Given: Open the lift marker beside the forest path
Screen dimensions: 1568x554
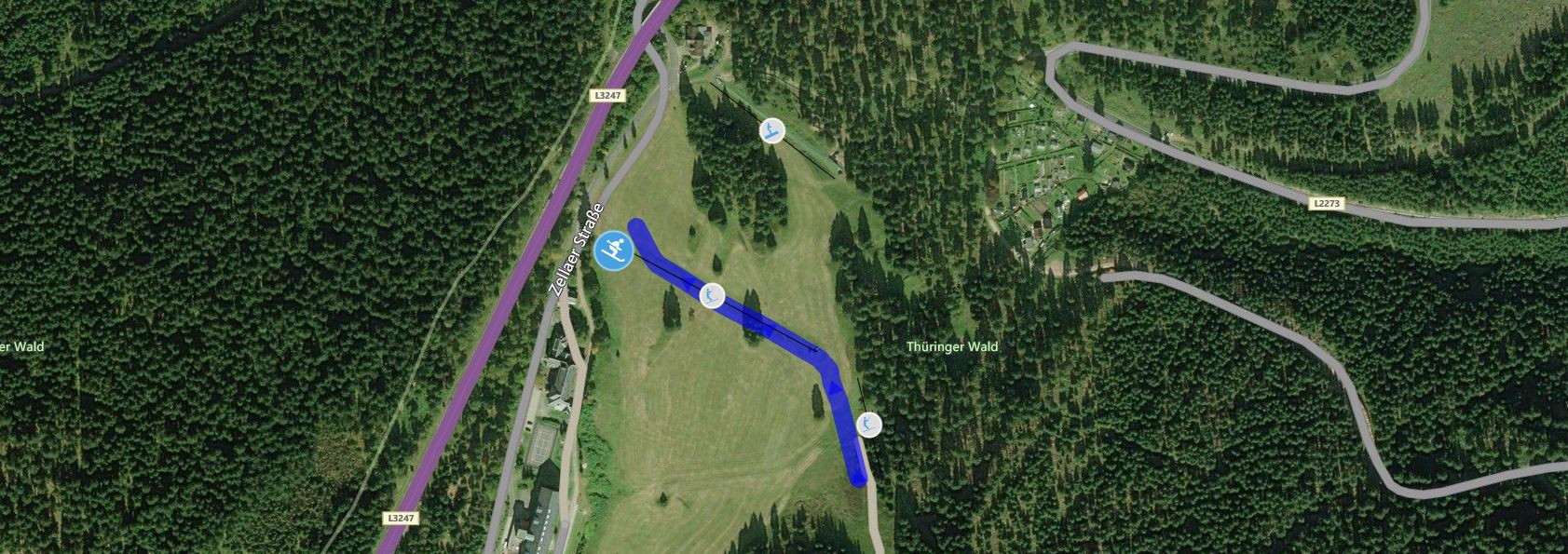Looking at the screenshot, I should pos(868,425).
